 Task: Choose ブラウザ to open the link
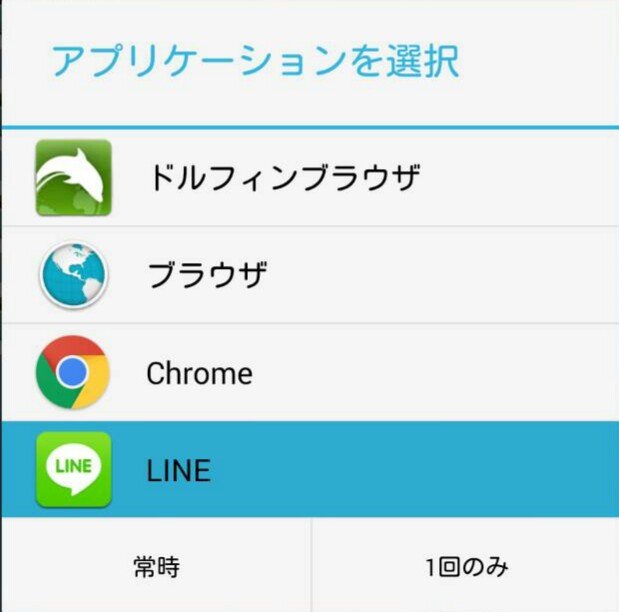(x=310, y=275)
